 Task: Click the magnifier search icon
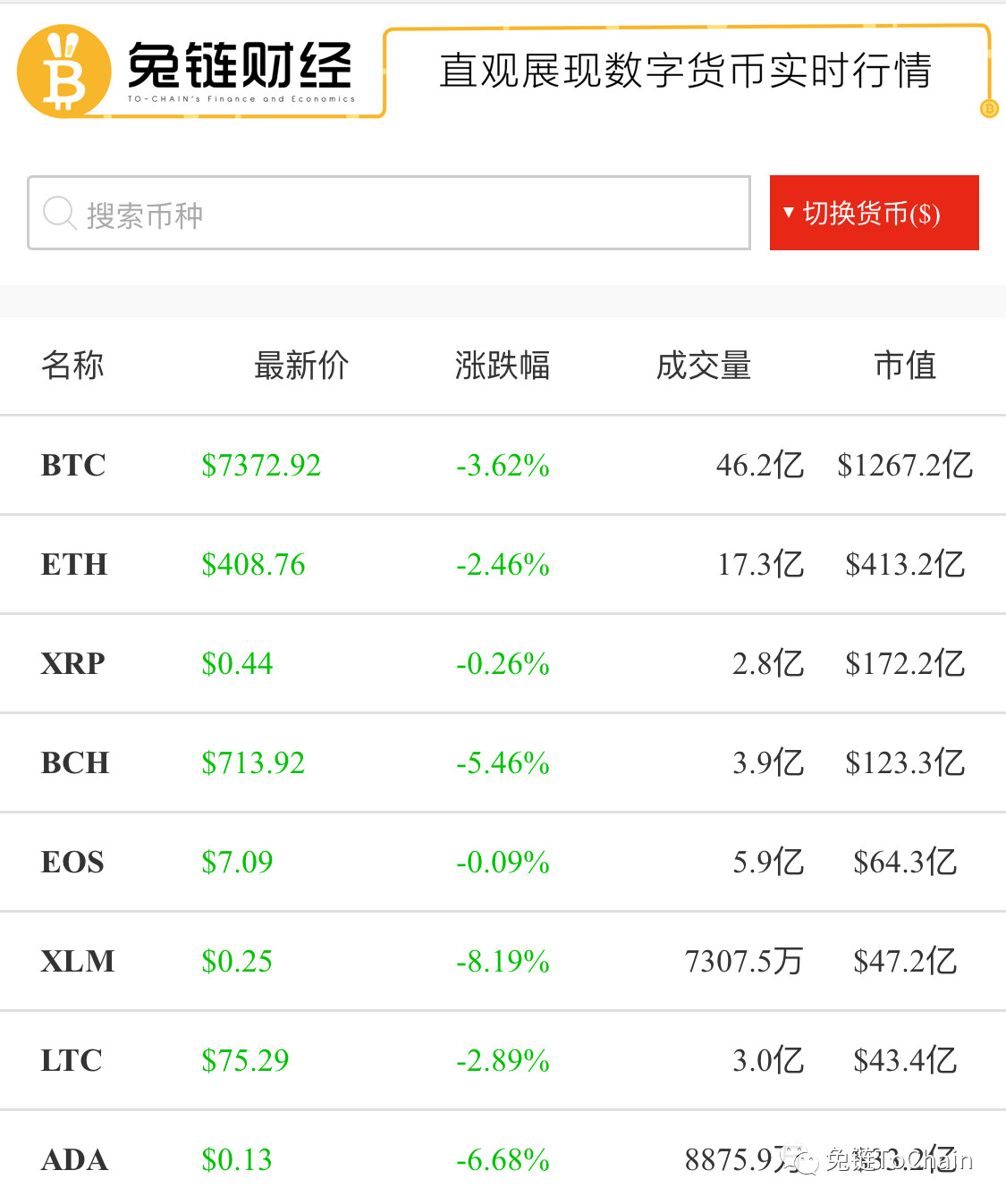(x=59, y=213)
